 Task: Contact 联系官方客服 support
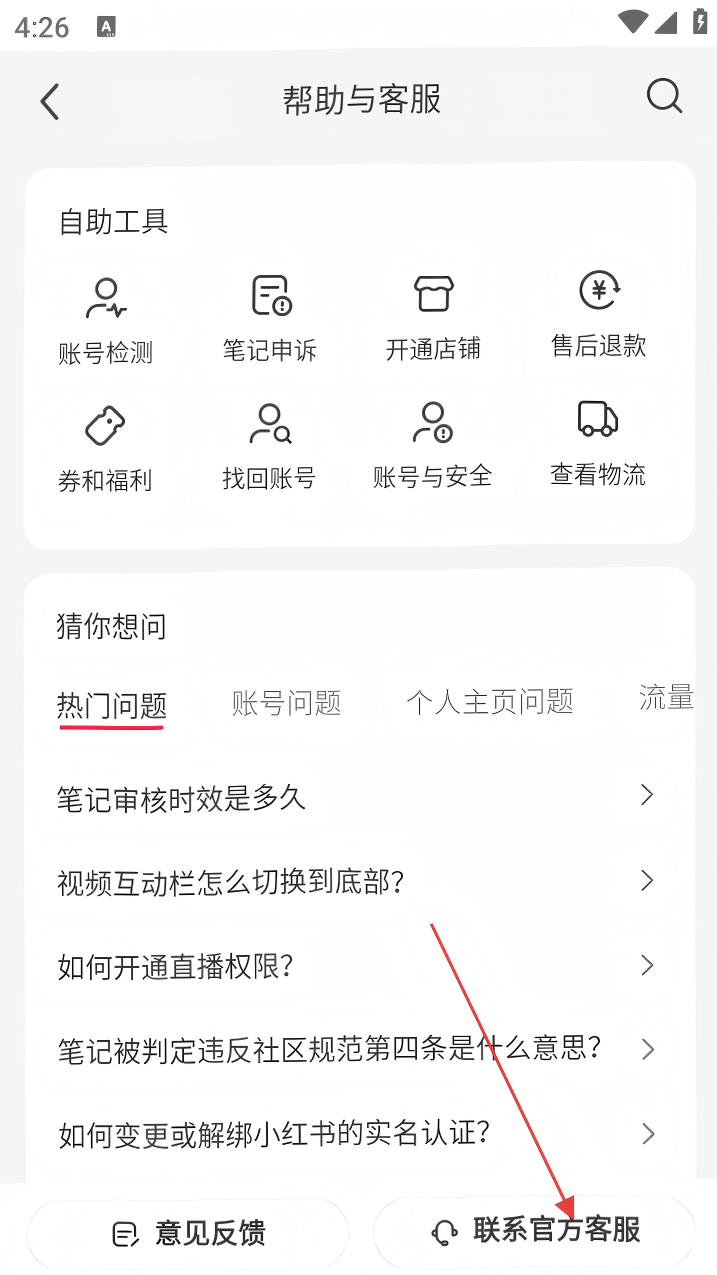pyautogui.click(x=535, y=1231)
